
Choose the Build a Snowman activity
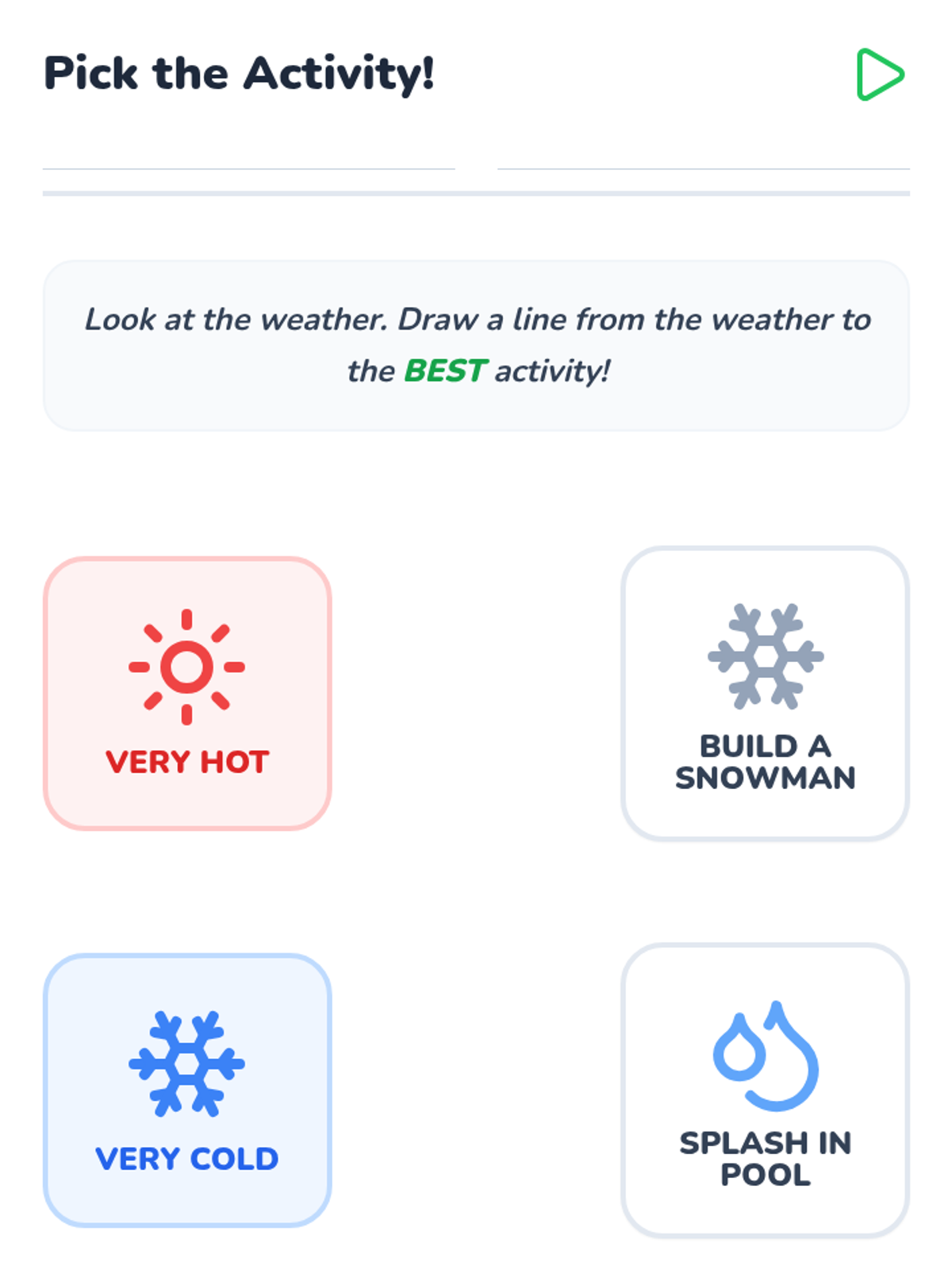coord(765,694)
